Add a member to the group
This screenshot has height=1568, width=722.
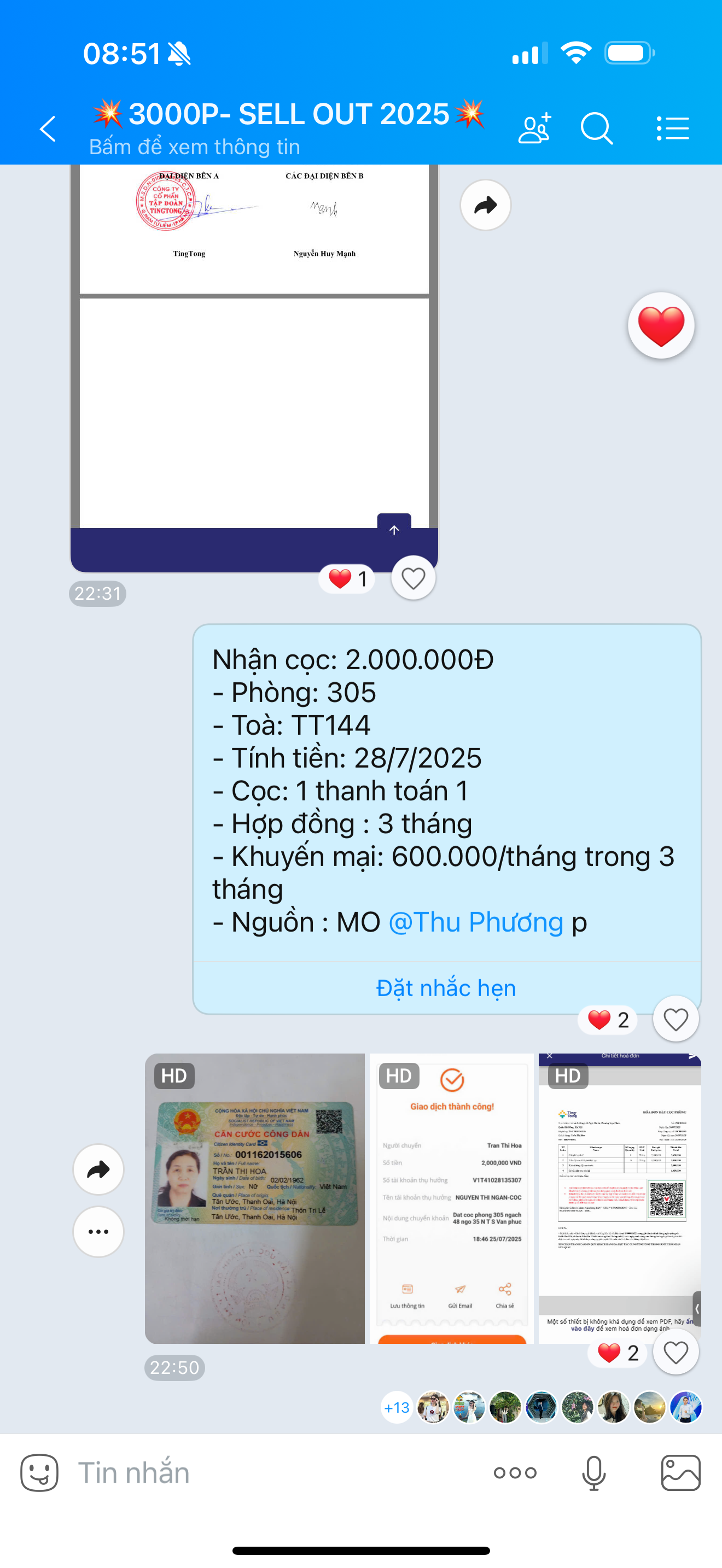pyautogui.click(x=534, y=128)
